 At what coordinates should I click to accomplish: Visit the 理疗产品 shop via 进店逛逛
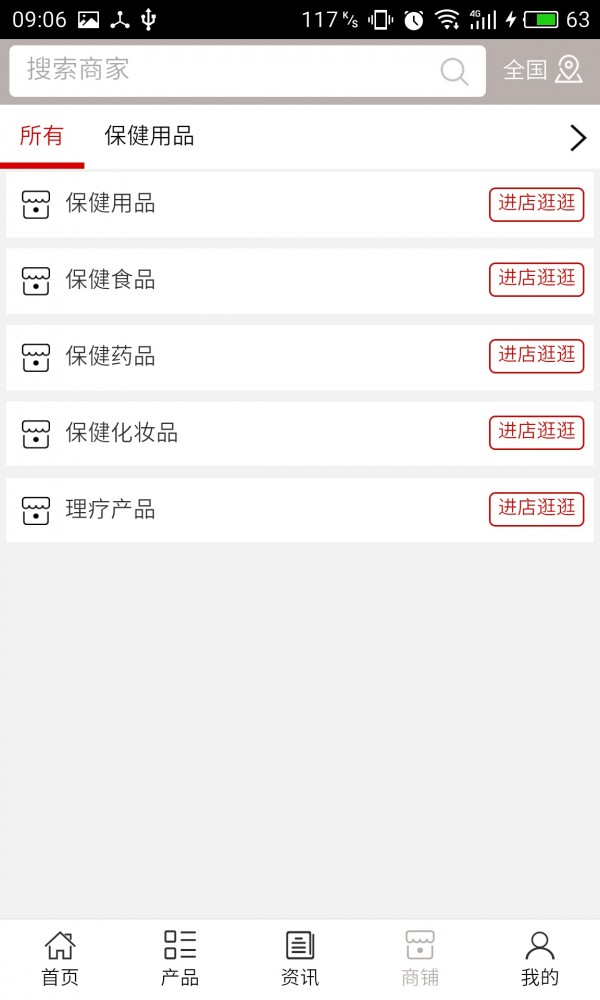click(x=536, y=509)
